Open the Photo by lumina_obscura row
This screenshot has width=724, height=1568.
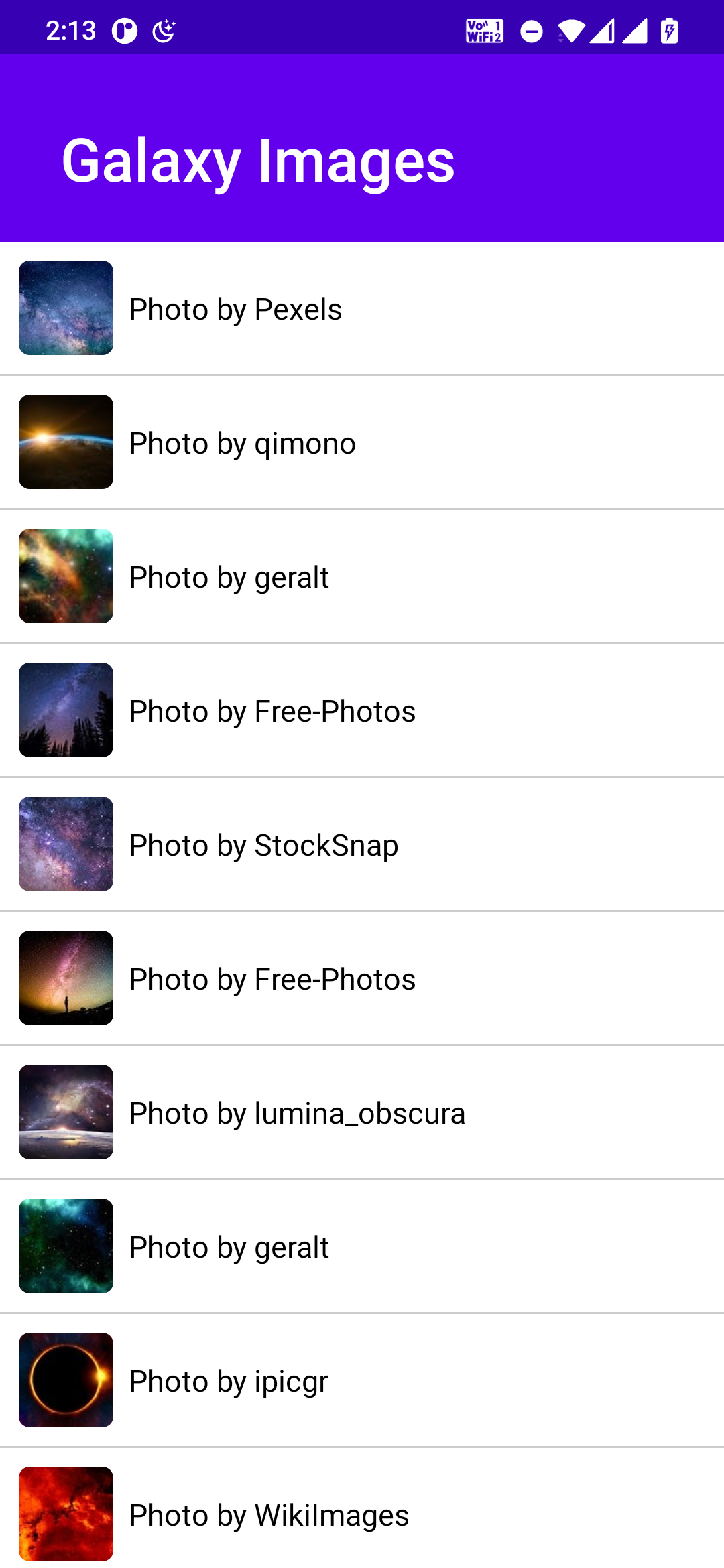pyautogui.click(x=362, y=1112)
